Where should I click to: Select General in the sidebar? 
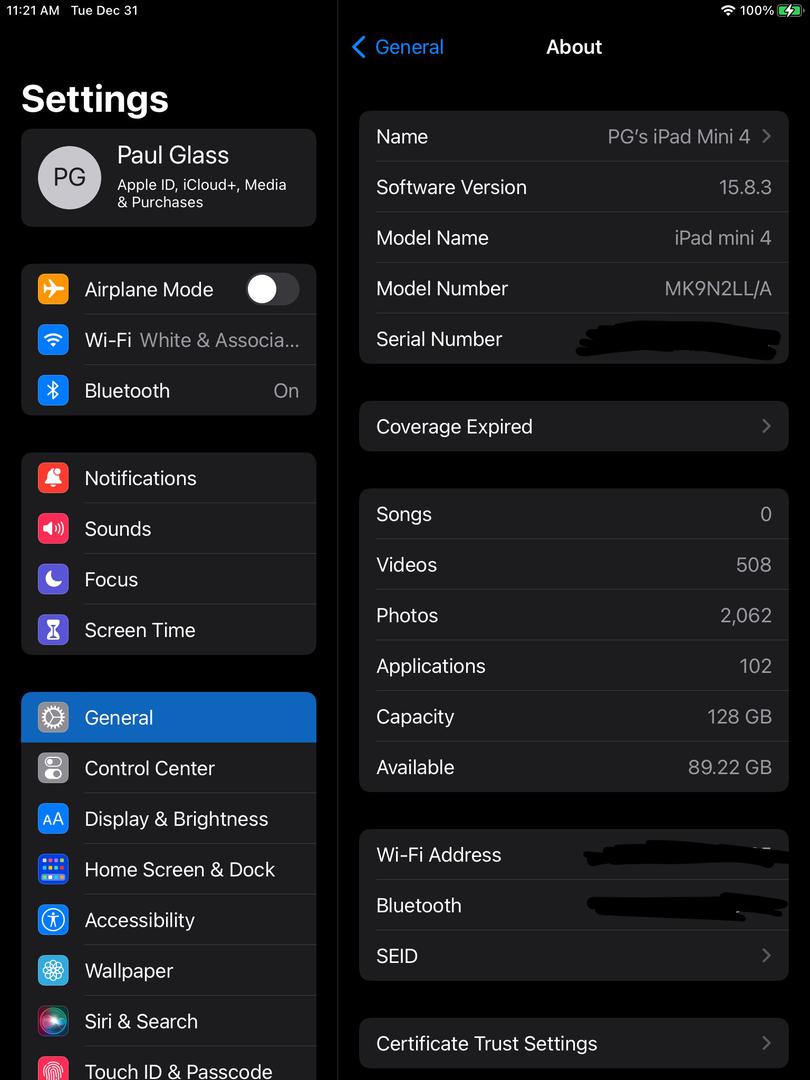[168, 718]
